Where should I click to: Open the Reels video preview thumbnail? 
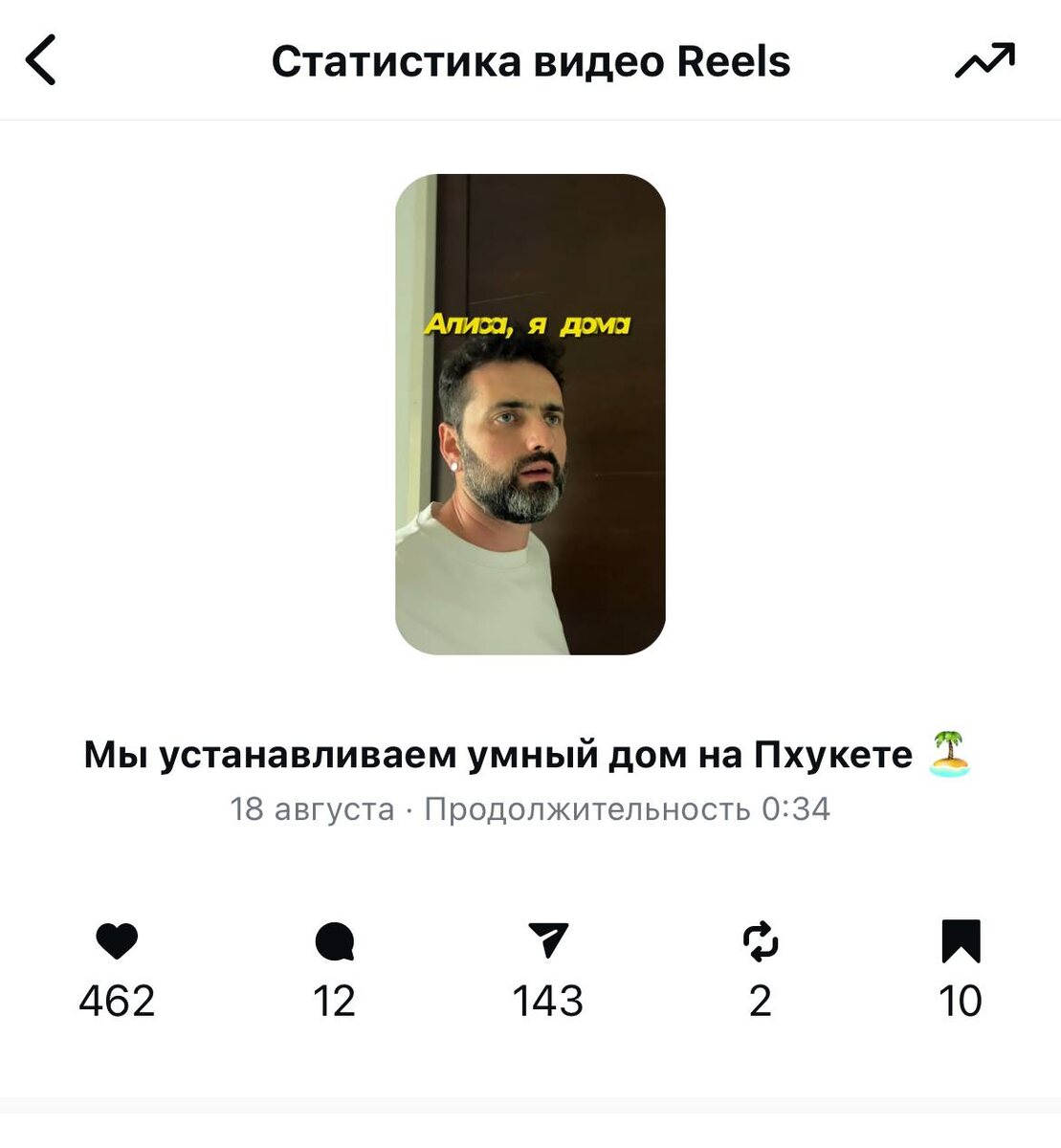(530, 414)
